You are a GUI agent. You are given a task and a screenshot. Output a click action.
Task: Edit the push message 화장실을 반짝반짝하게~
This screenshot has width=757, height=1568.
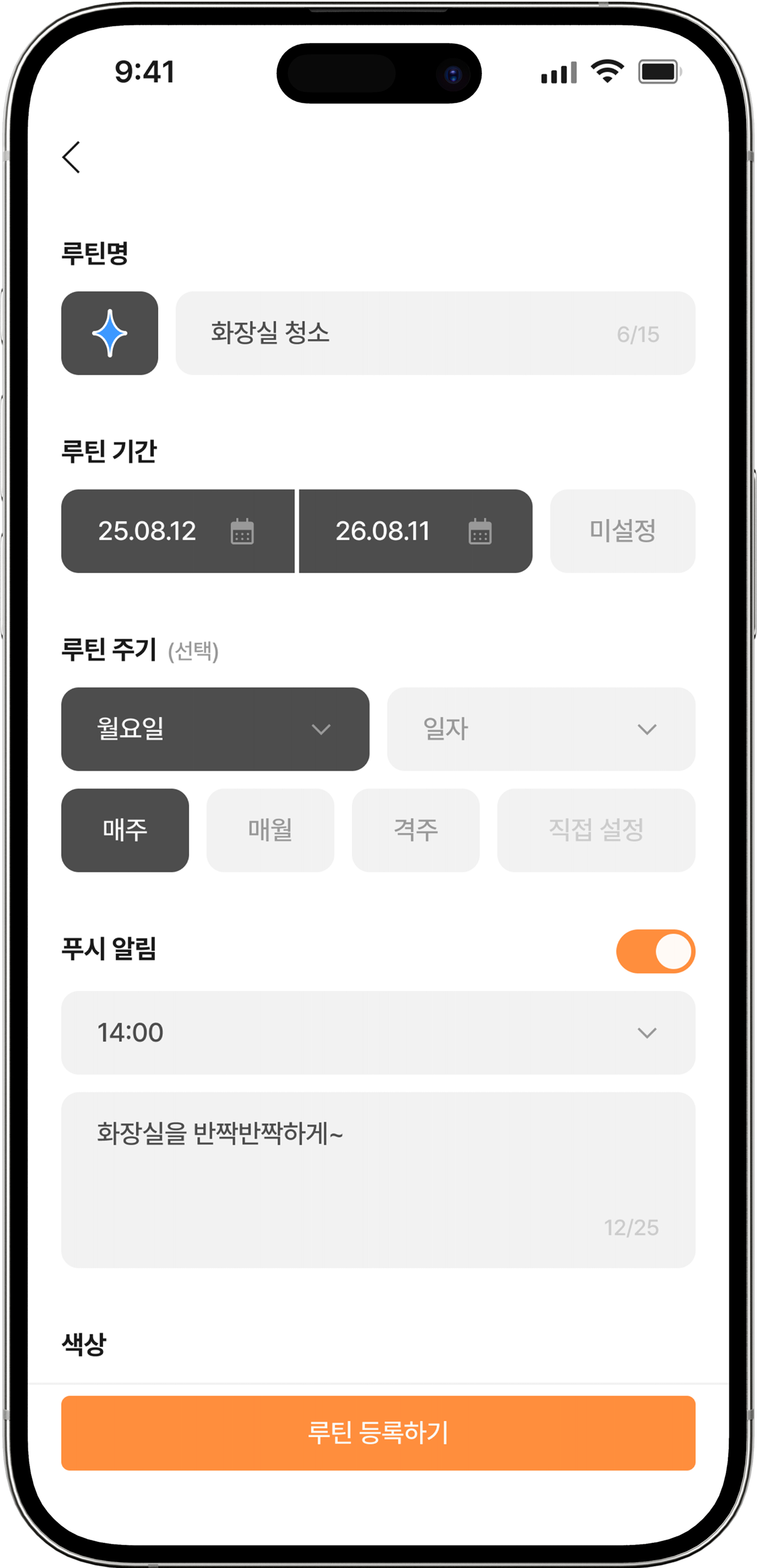(x=378, y=1179)
